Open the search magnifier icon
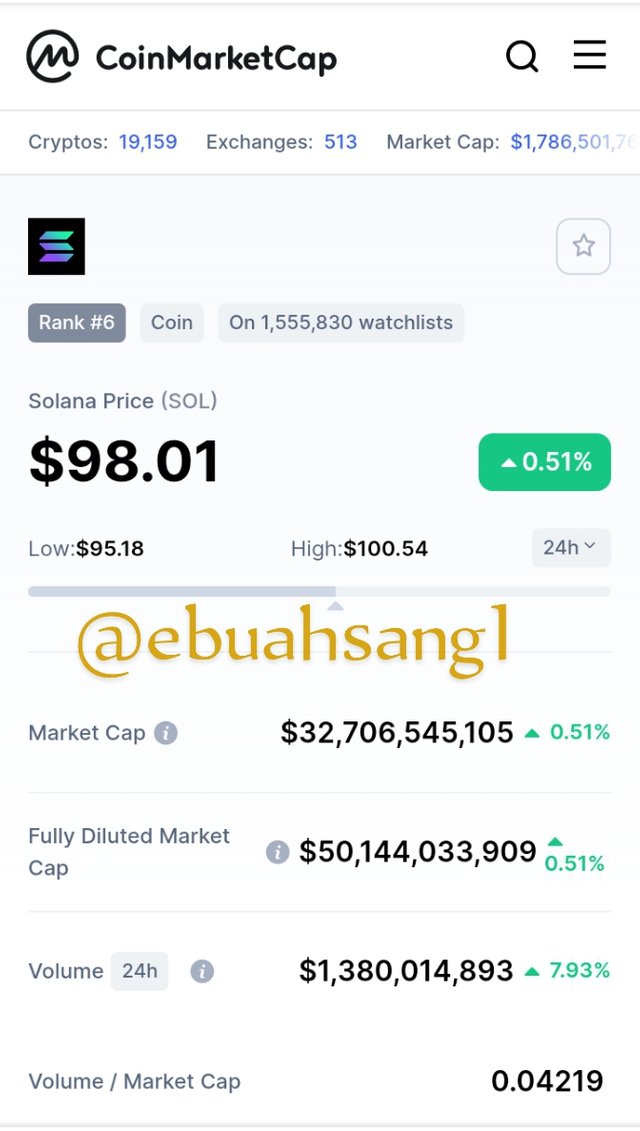The width and height of the screenshot is (640, 1131). [x=522, y=57]
